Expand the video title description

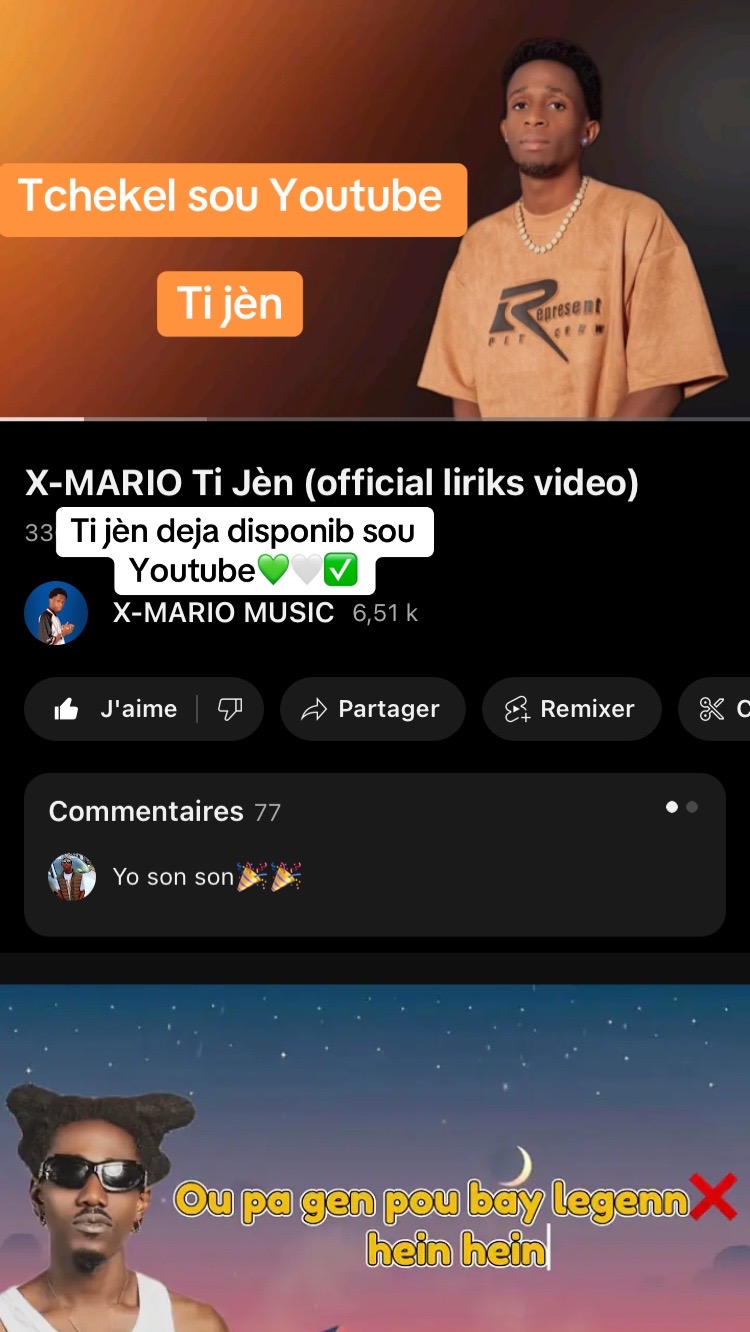pyautogui.click(x=332, y=483)
